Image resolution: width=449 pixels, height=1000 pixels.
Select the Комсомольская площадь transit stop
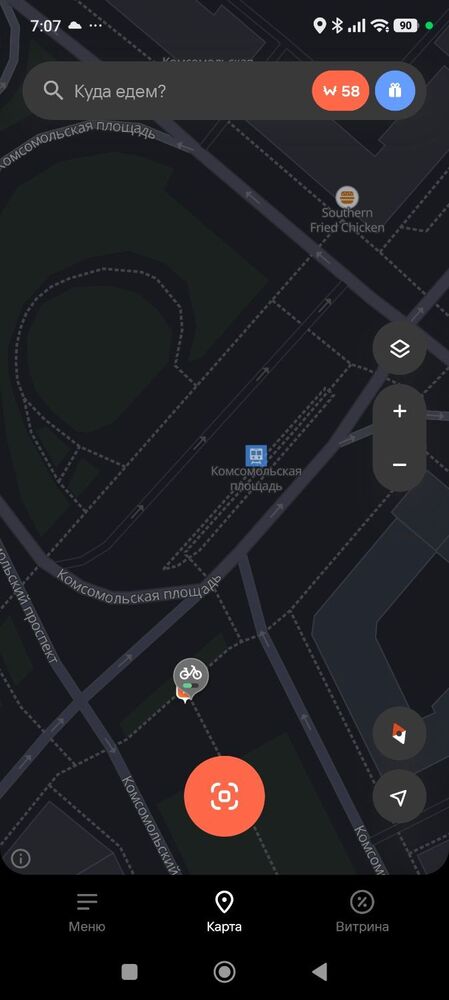pos(256,455)
